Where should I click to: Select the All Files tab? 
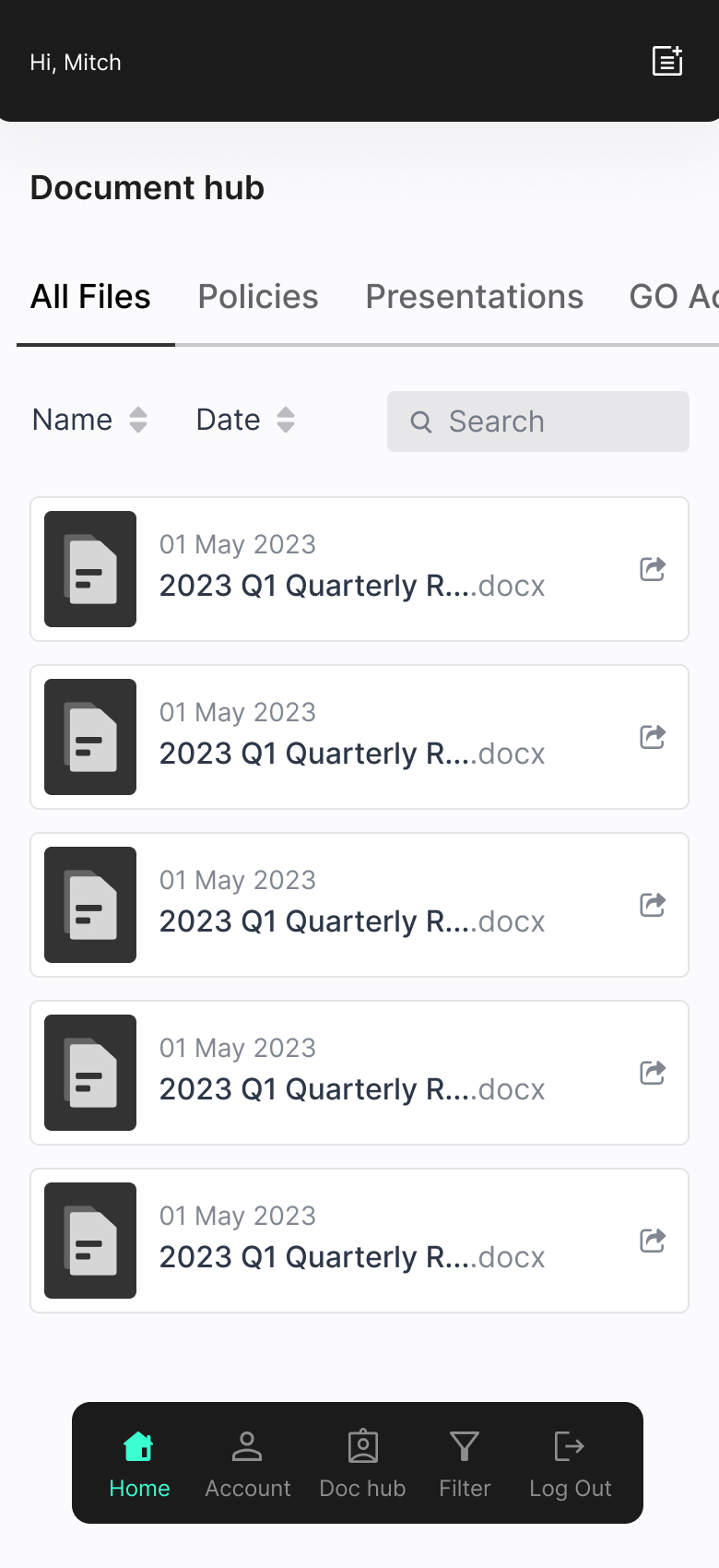pos(90,297)
